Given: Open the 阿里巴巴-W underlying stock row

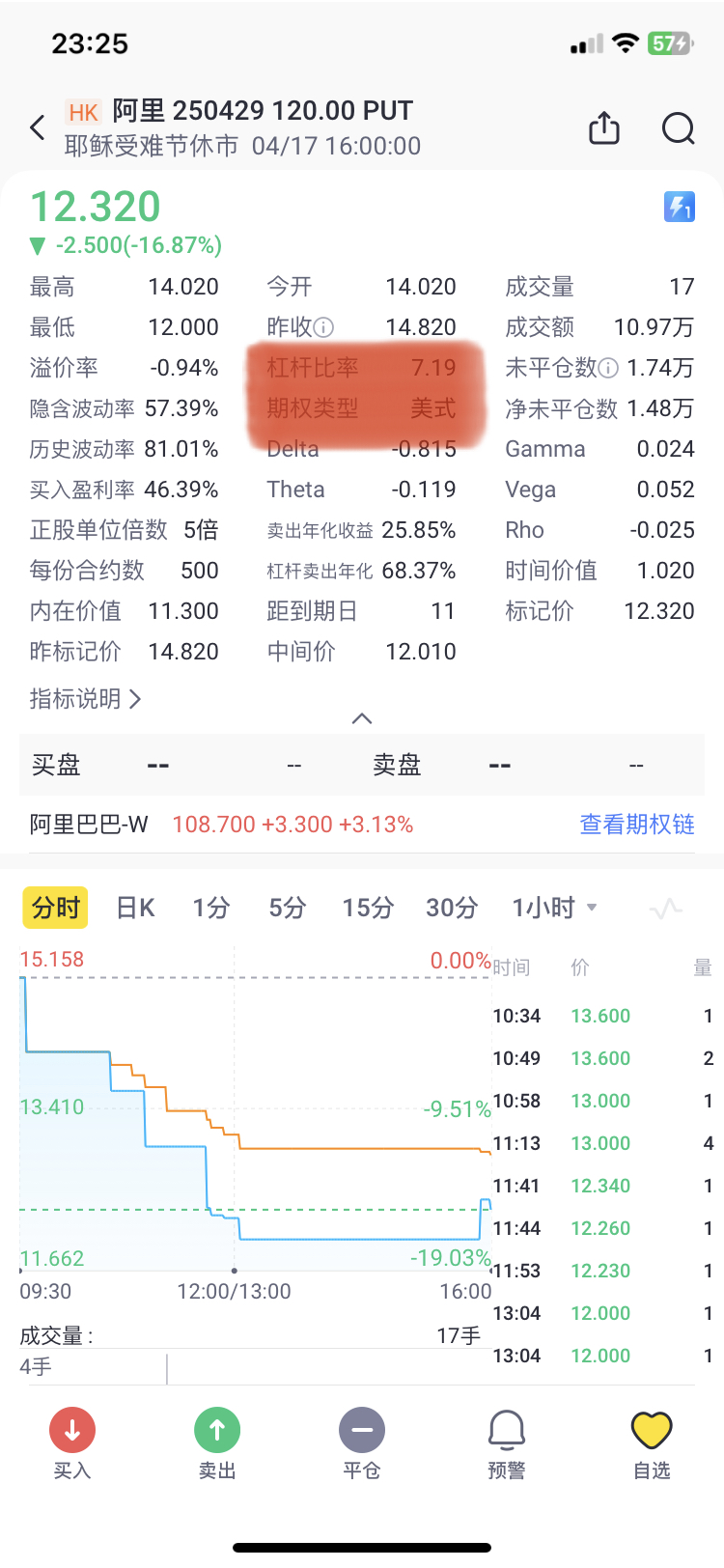Looking at the screenshot, I should tap(89, 824).
